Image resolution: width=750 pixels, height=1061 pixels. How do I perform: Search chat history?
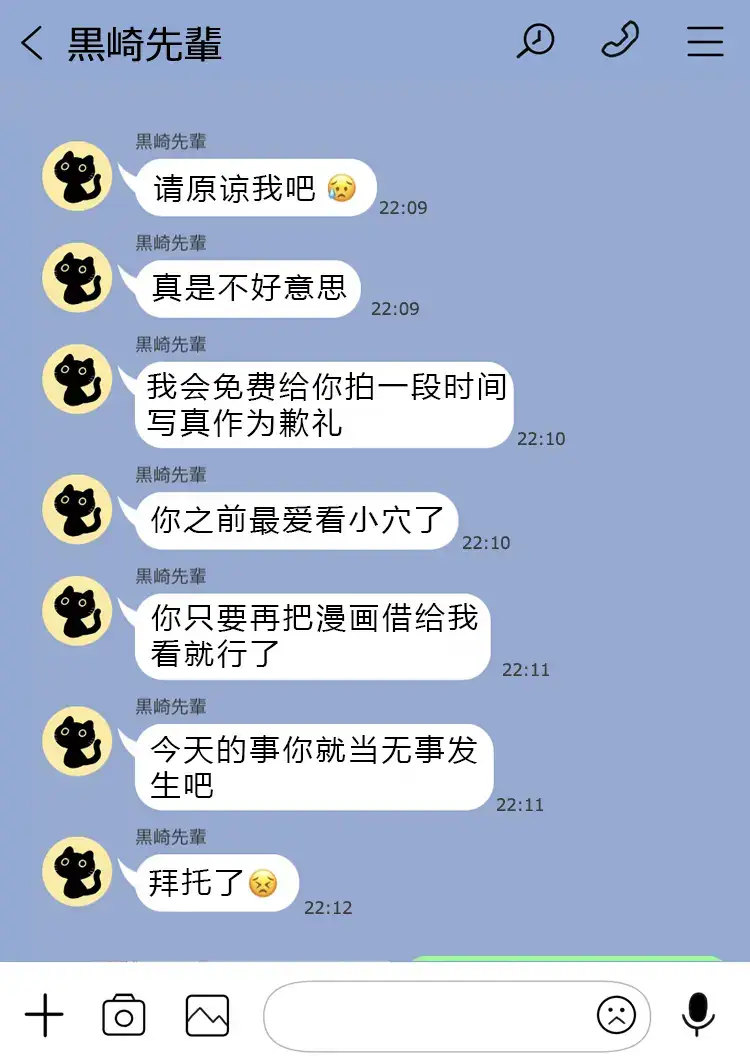[536, 41]
